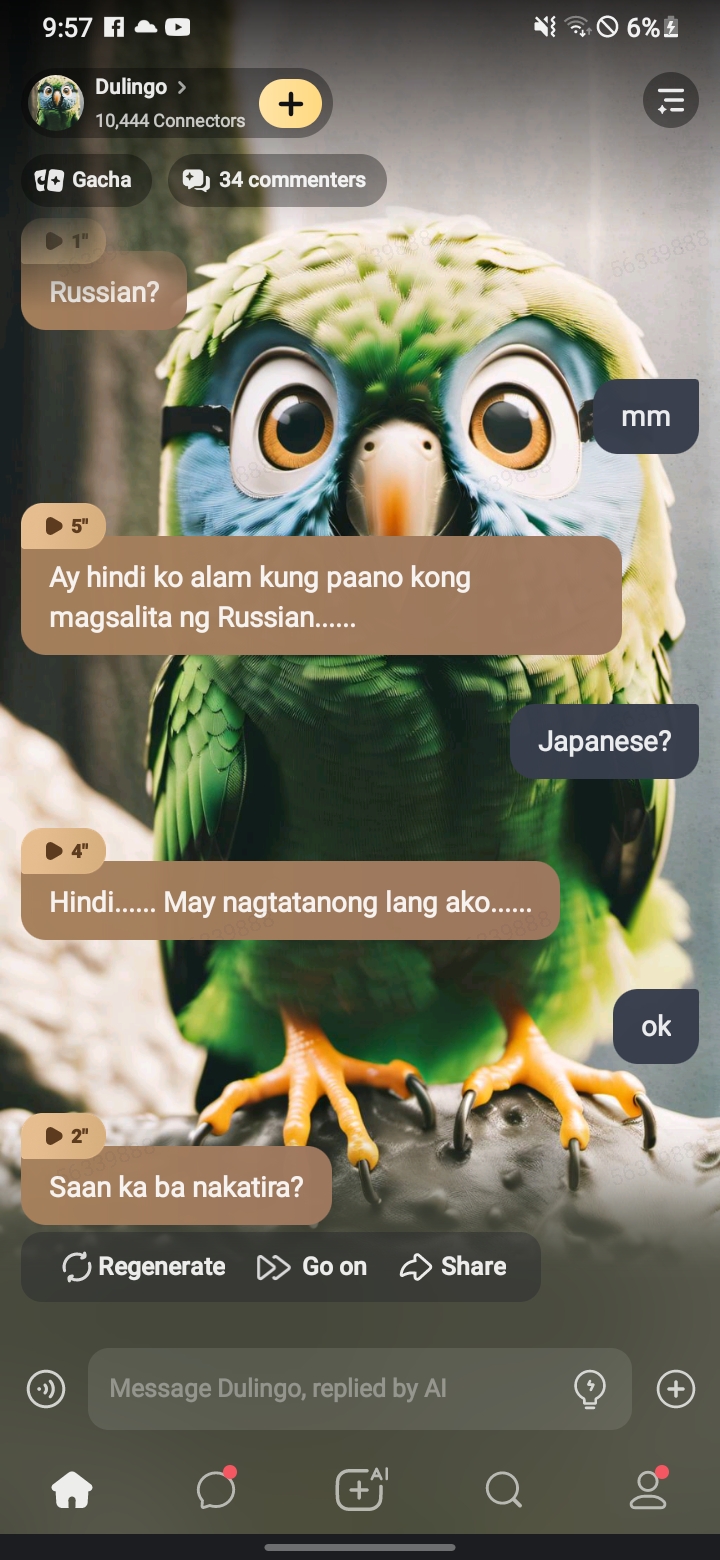Tap the yellow plus connect button

click(x=290, y=104)
